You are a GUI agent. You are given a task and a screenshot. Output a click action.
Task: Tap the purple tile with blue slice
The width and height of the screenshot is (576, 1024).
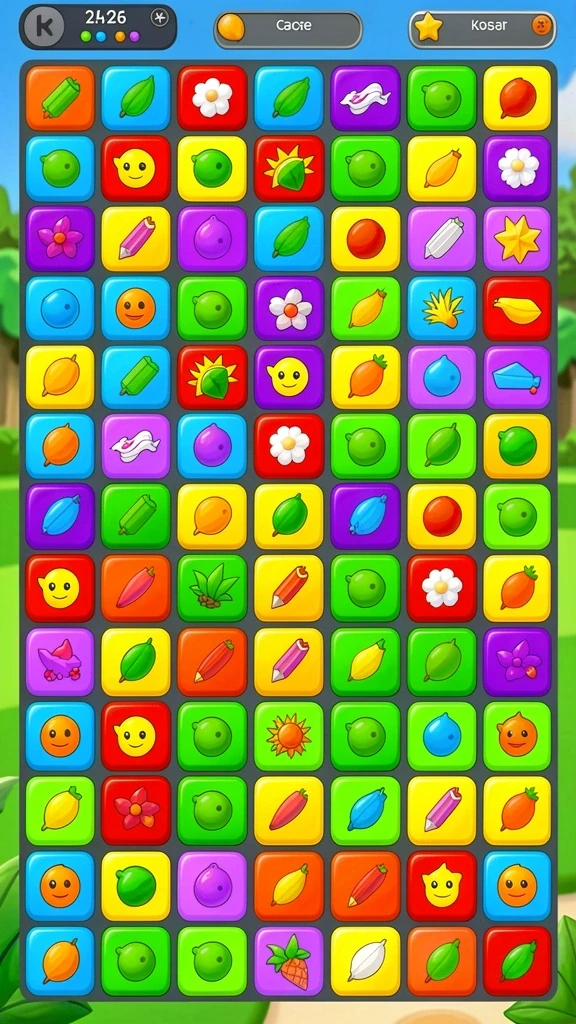tap(517, 377)
